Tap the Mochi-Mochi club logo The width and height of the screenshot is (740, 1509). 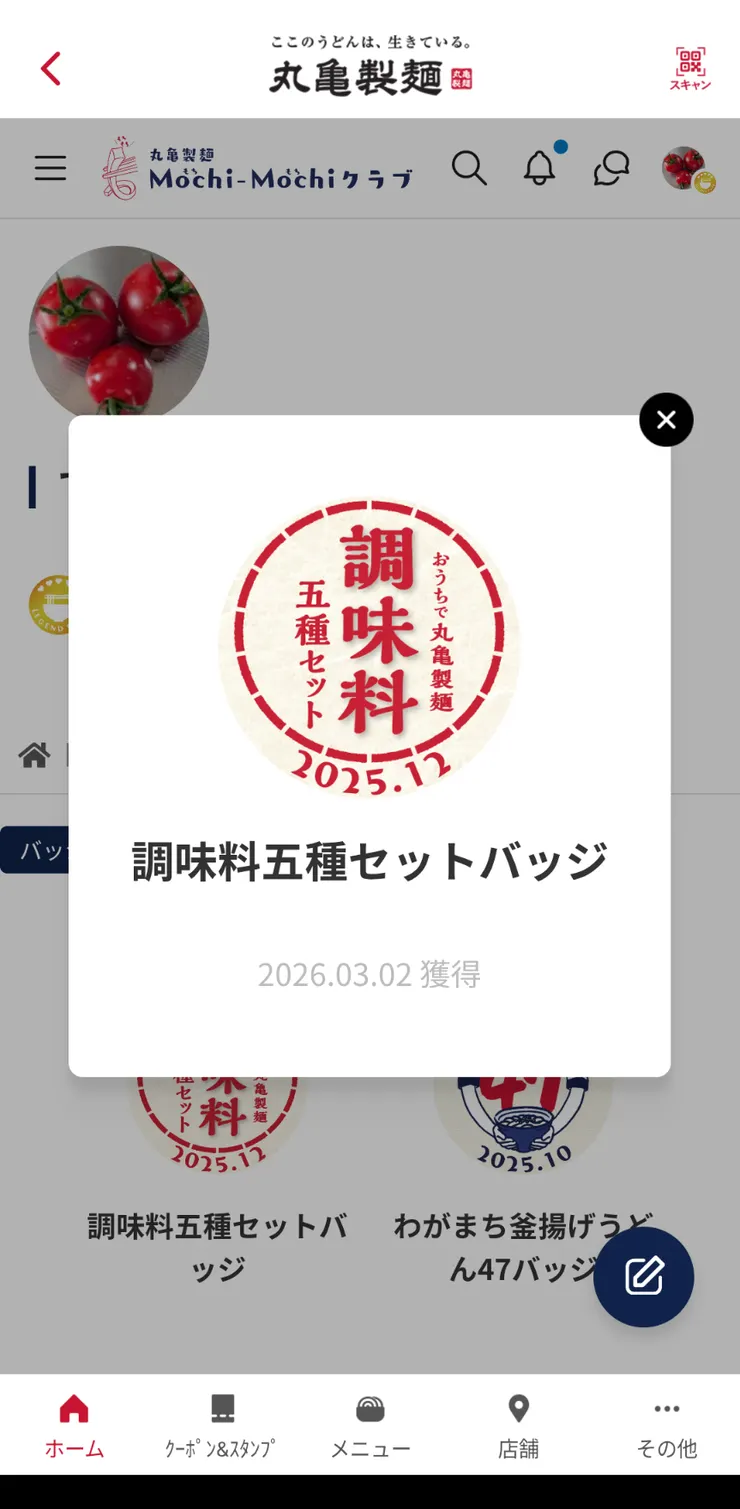click(255, 168)
